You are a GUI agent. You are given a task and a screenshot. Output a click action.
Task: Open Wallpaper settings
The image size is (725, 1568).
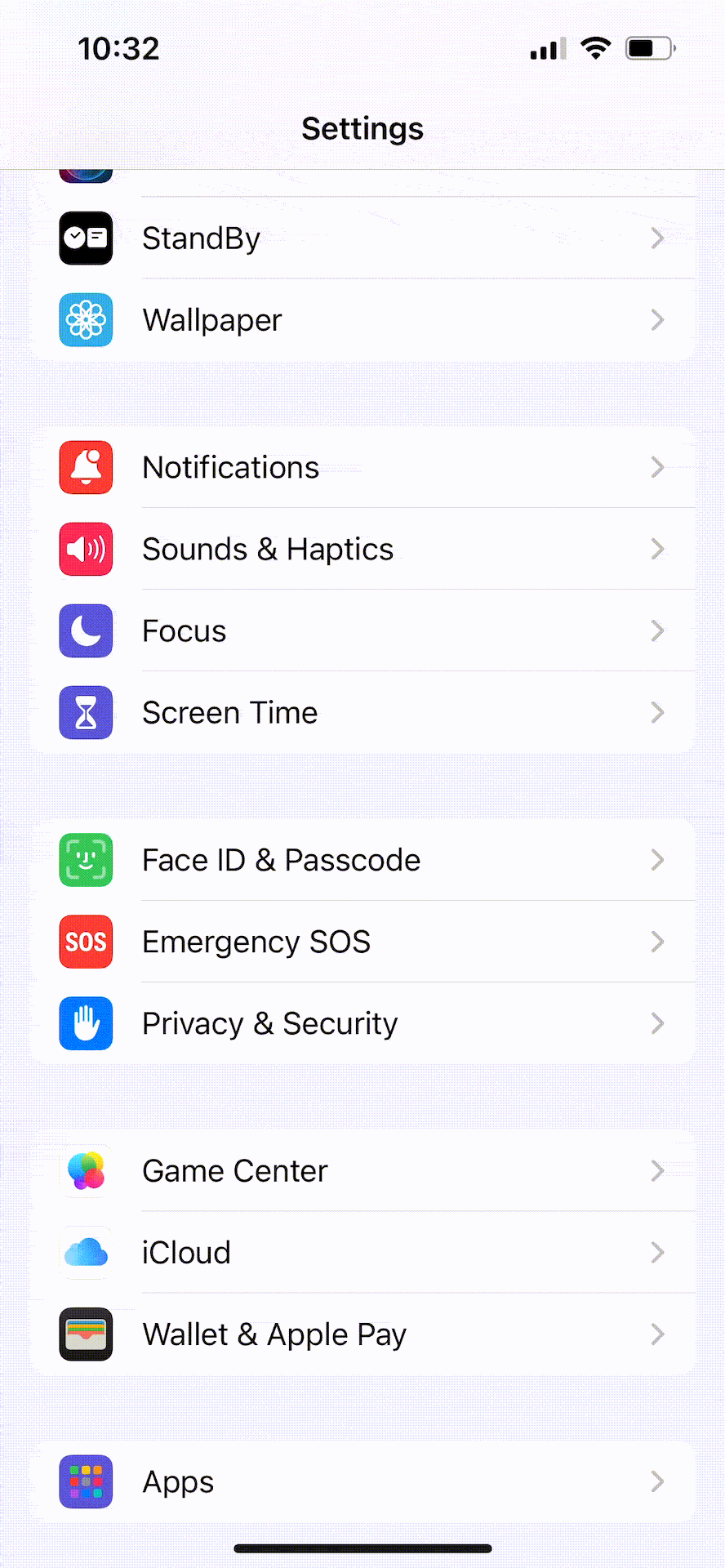(362, 320)
